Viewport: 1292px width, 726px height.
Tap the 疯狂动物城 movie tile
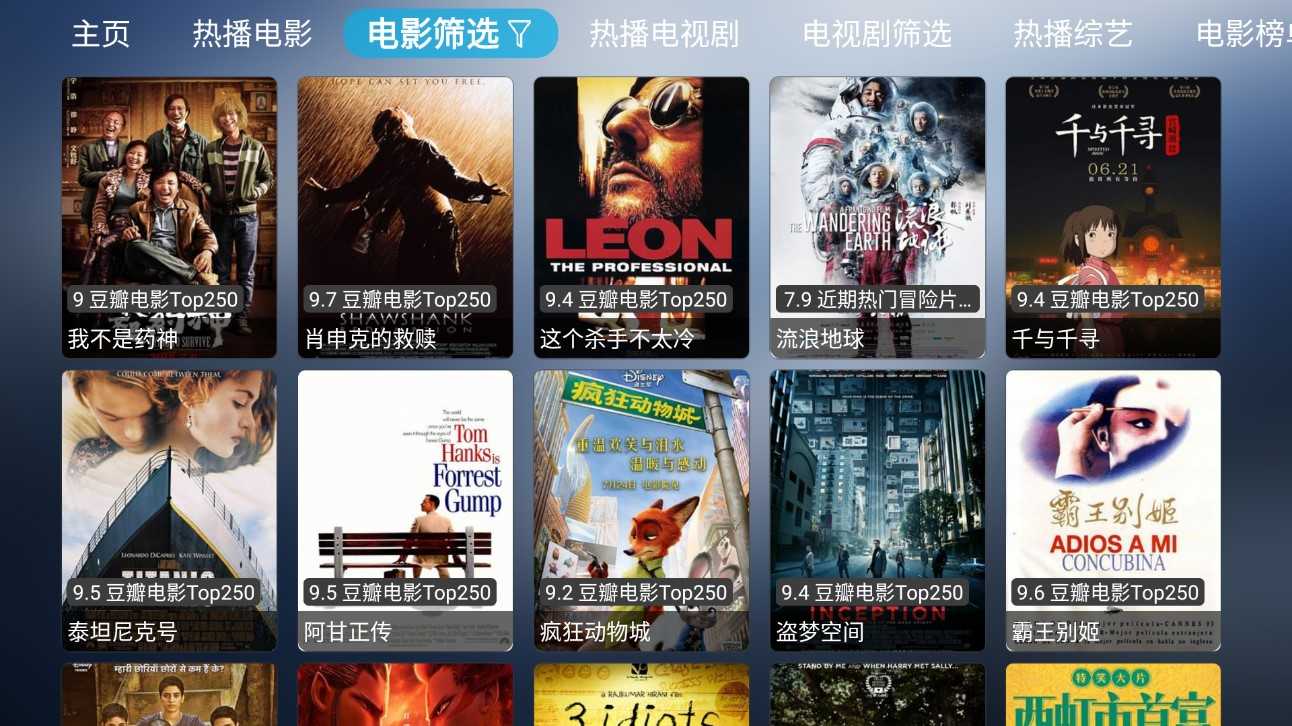pyautogui.click(x=641, y=510)
